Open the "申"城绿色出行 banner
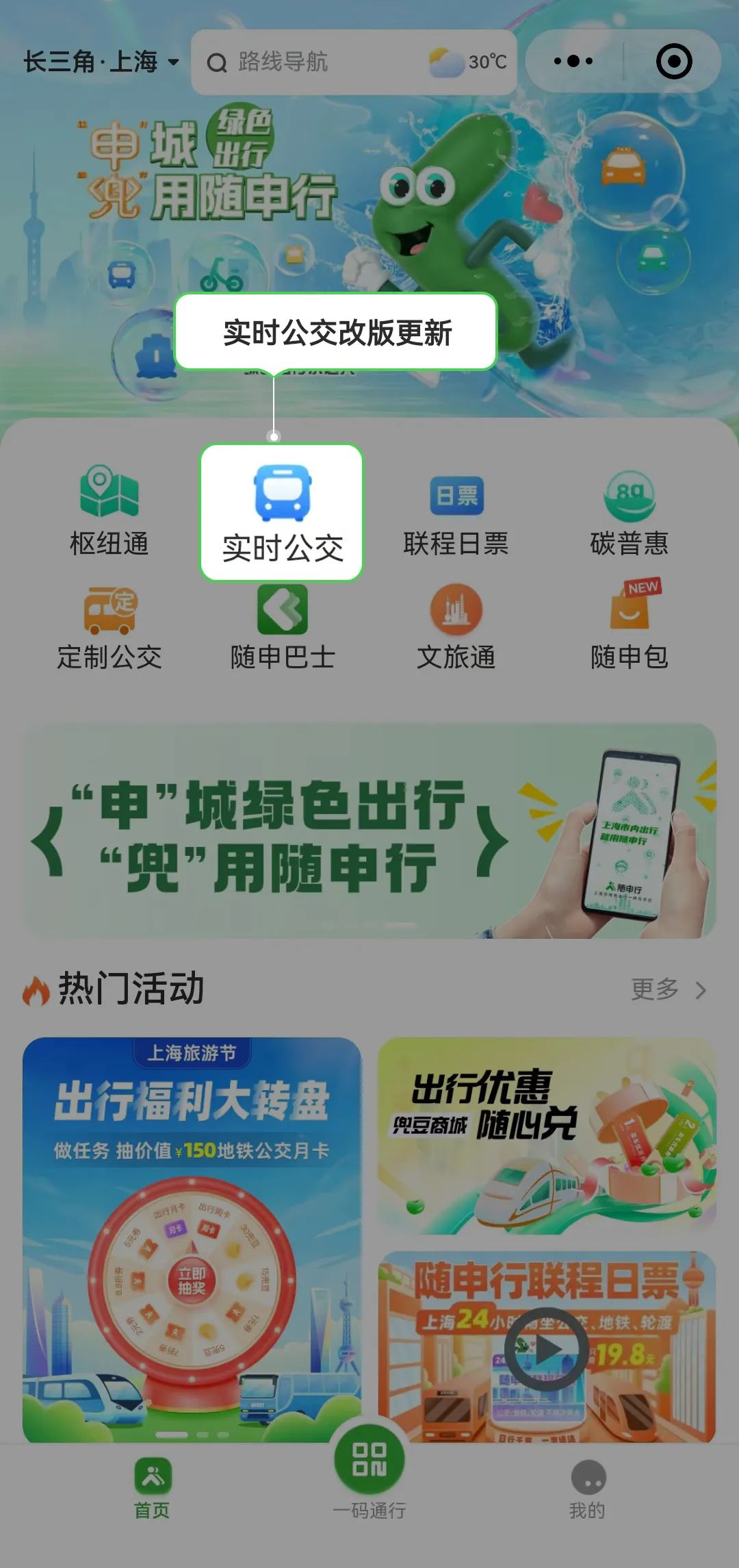Screen dimensions: 739x1568 (x=369, y=831)
